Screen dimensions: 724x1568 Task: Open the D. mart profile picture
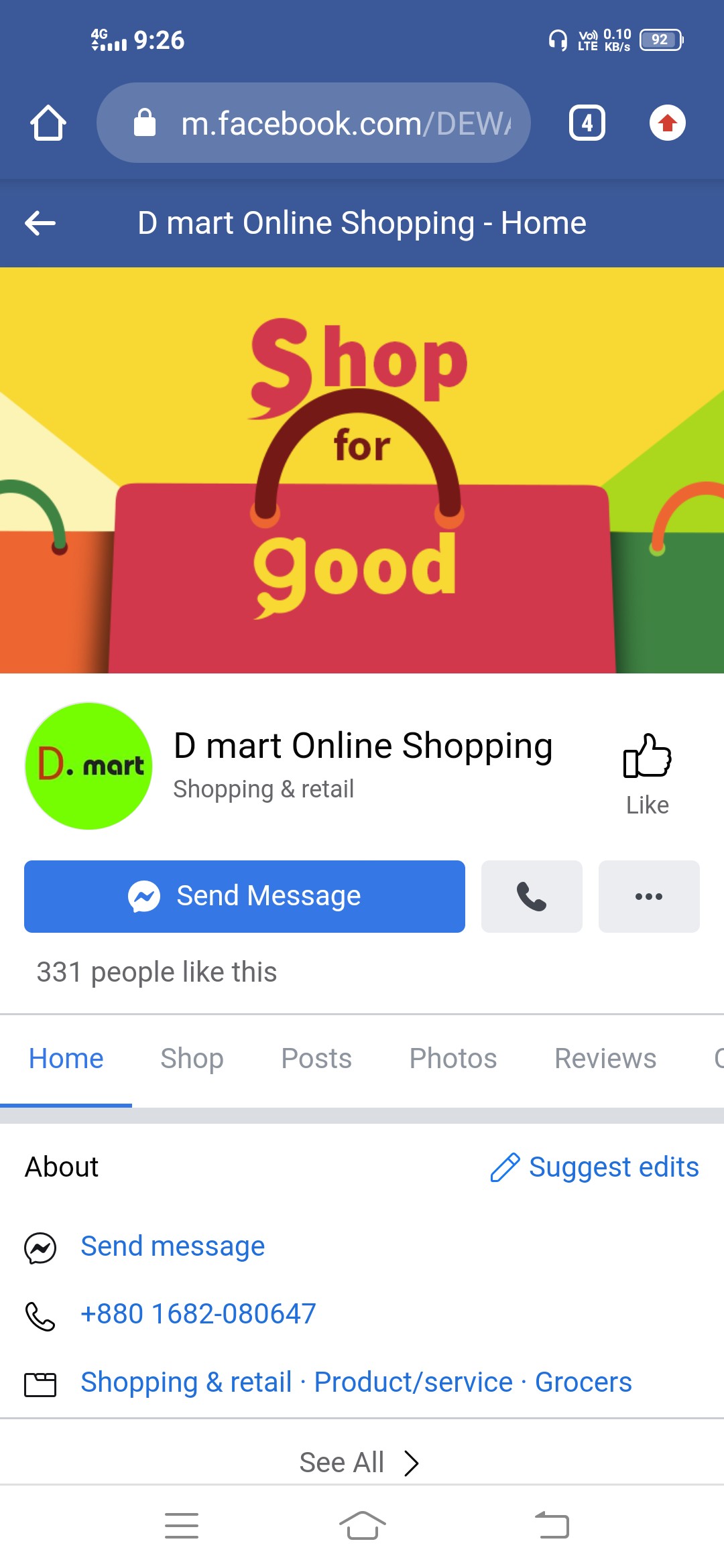point(88,766)
